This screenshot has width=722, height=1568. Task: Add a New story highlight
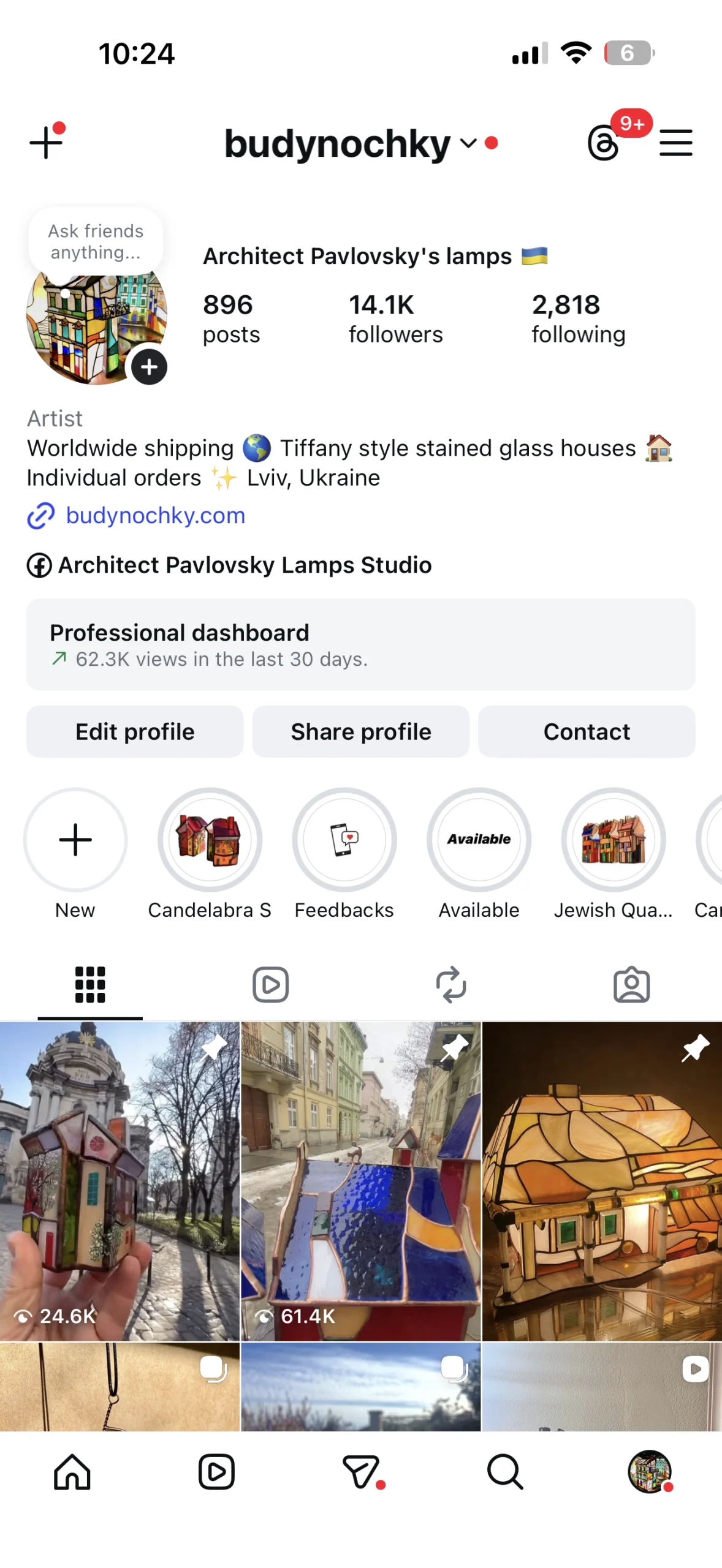[x=75, y=839]
